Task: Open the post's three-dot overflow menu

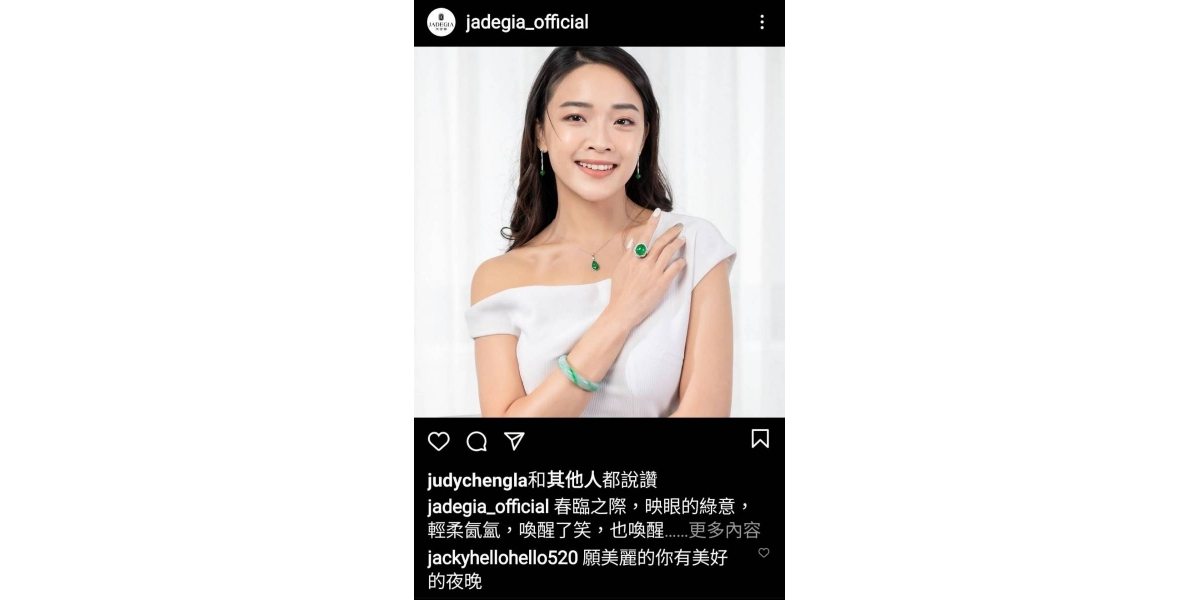Action: click(761, 22)
